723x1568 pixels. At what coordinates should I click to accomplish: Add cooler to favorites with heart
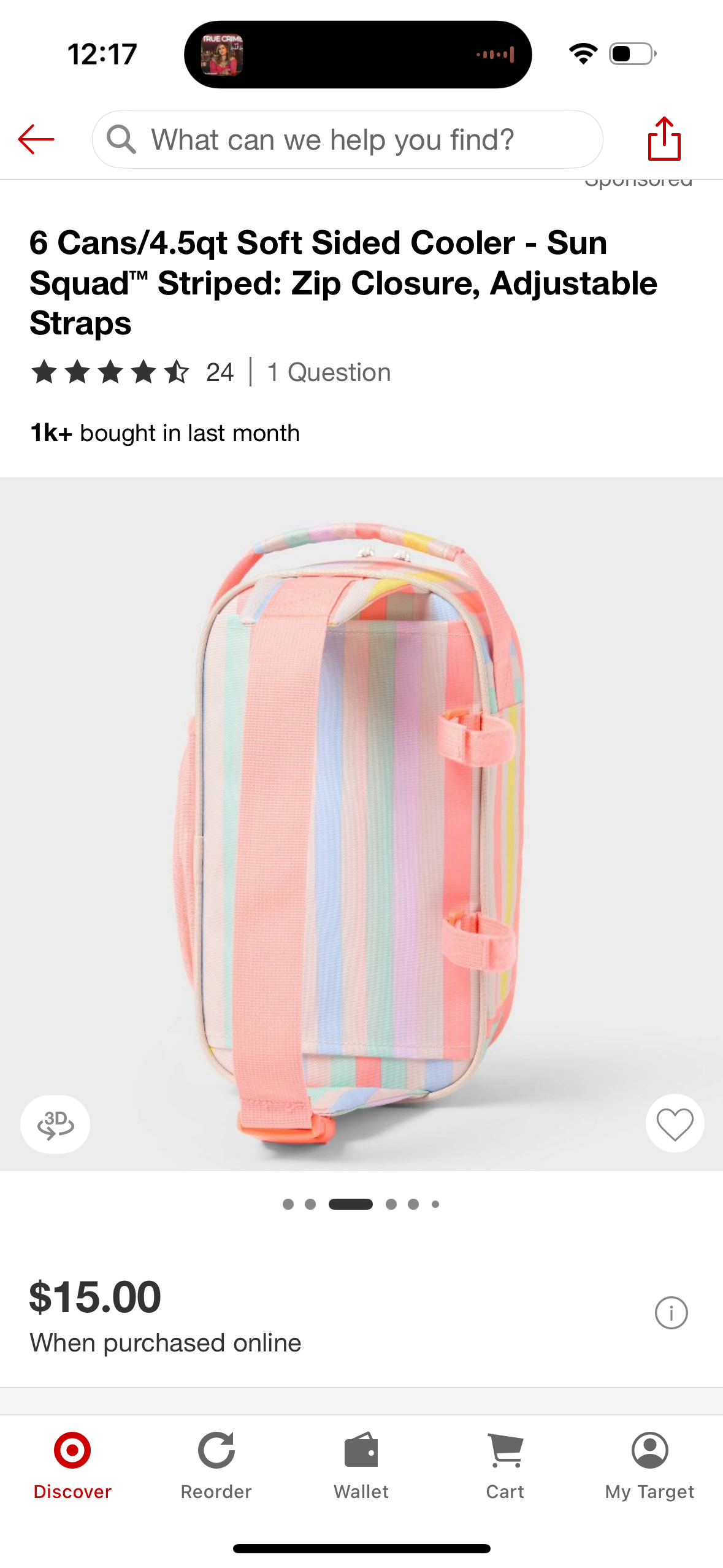click(x=675, y=1124)
